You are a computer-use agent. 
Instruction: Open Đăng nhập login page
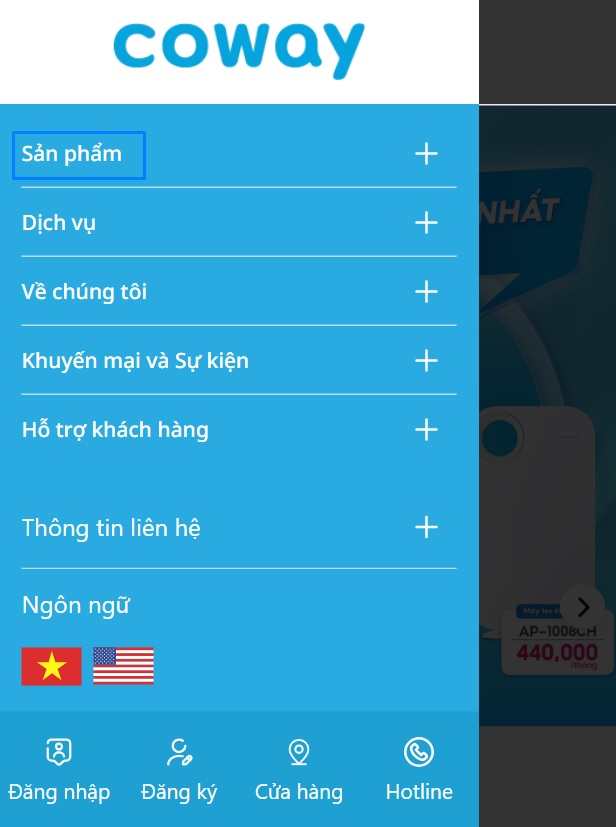point(59,769)
